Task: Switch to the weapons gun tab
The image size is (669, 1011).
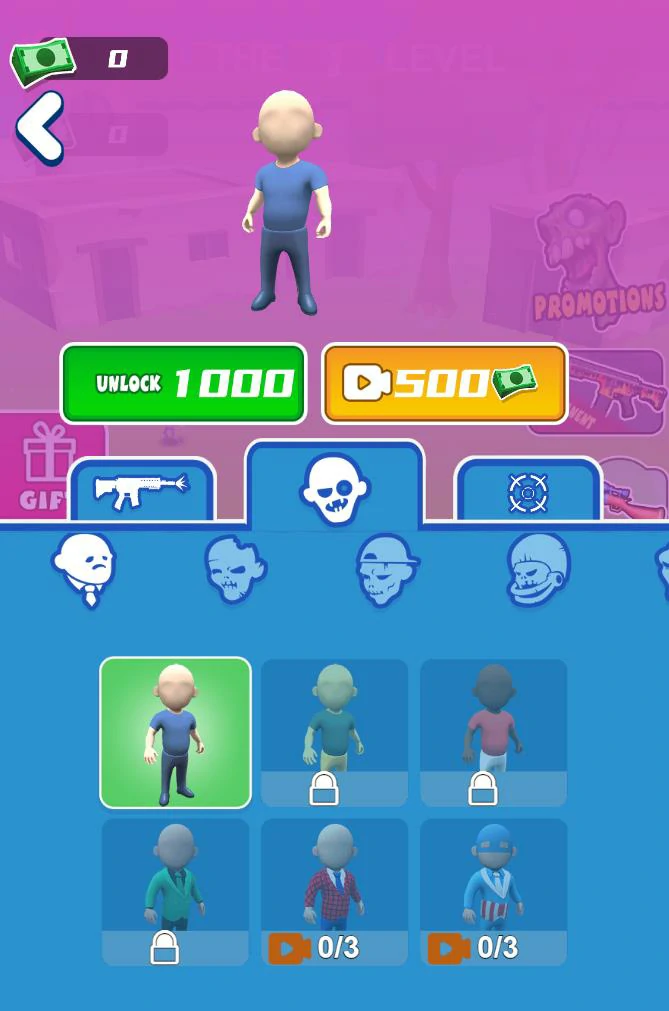Action: tap(141, 490)
